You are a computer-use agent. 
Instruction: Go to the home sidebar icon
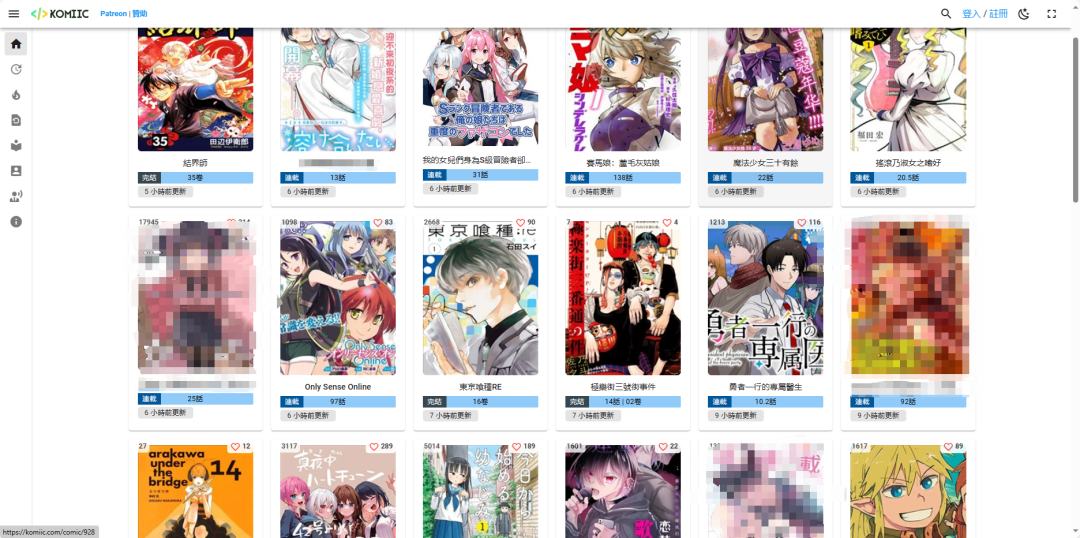click(x=16, y=44)
